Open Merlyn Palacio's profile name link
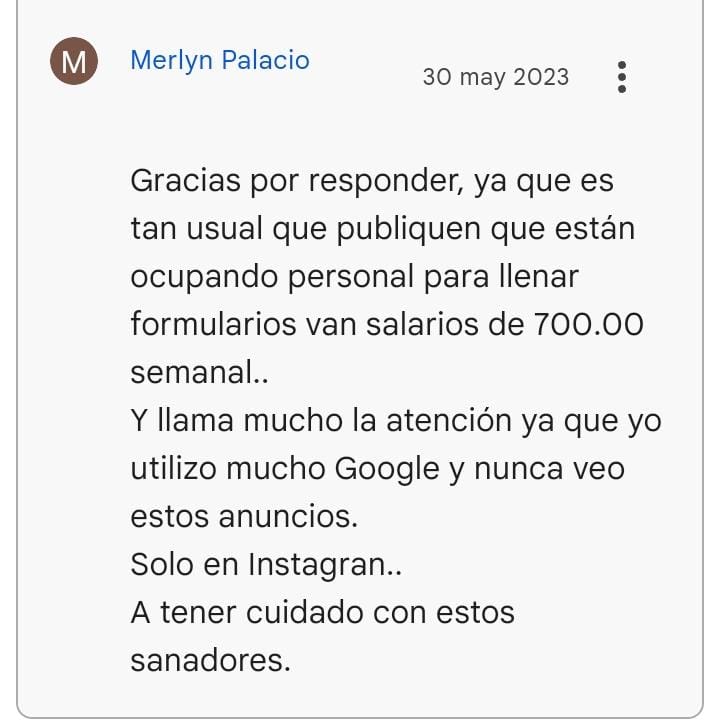The image size is (720, 720). (x=220, y=60)
